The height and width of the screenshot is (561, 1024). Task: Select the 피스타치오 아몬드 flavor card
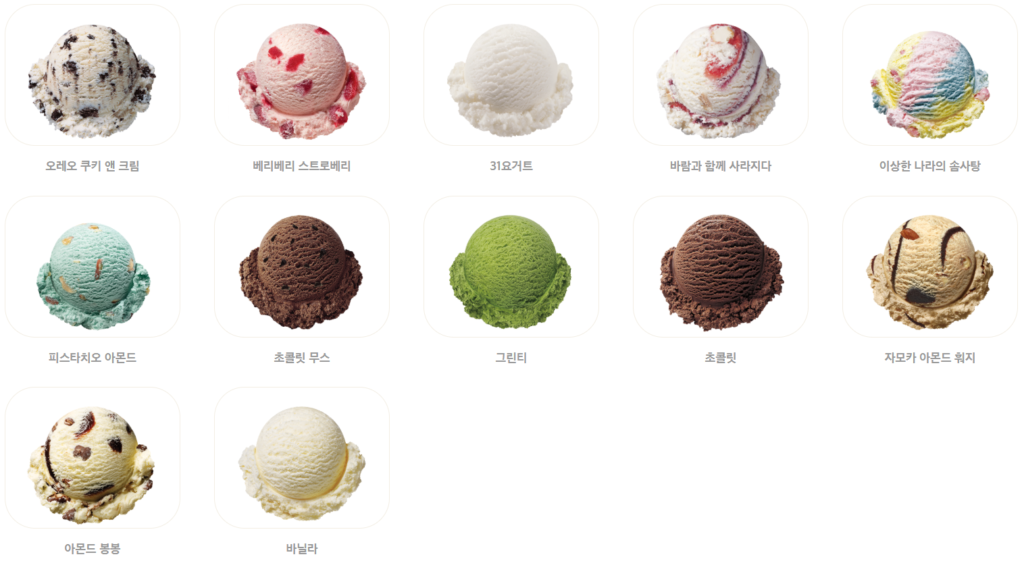pos(92,268)
